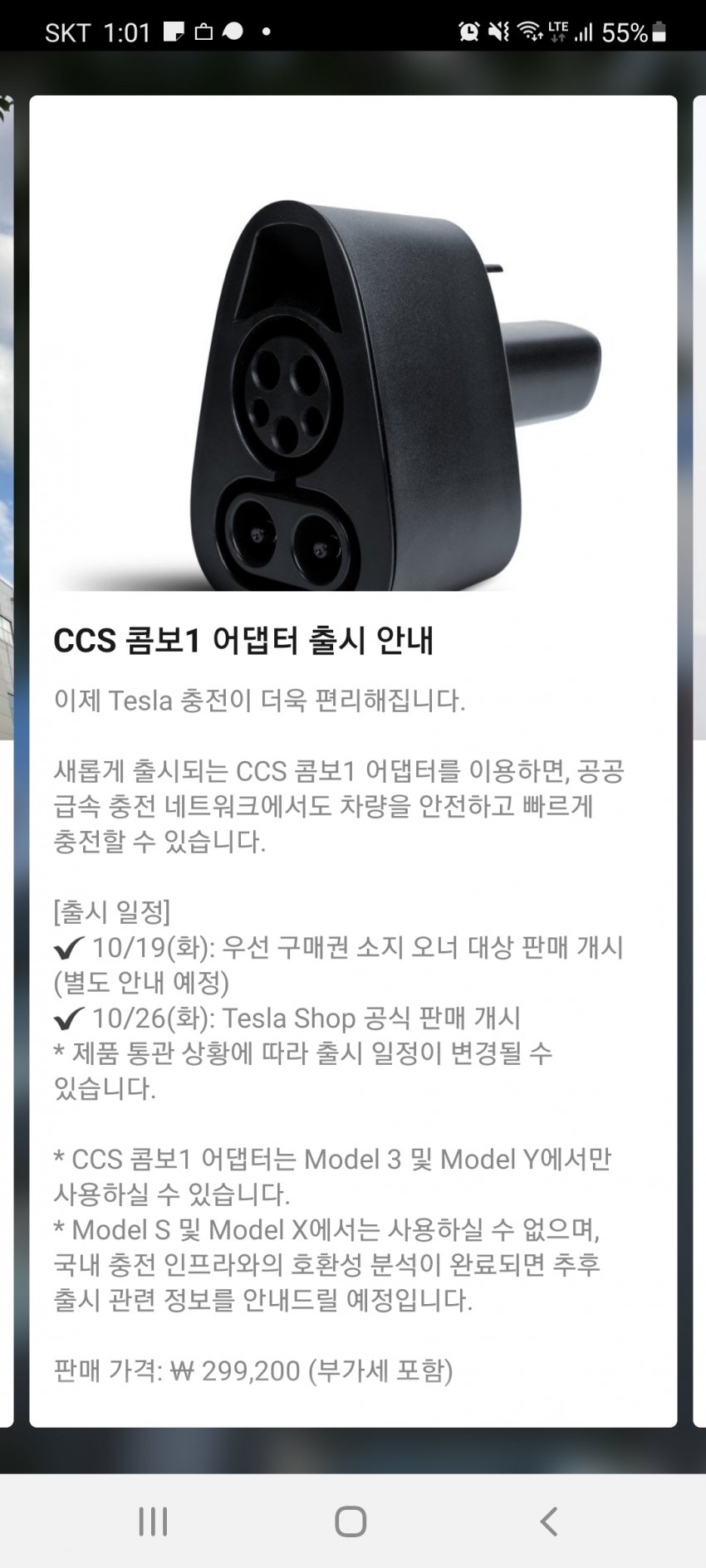This screenshot has height=1568, width=706.
Task: Tap the system home button
Action: pyautogui.click(x=351, y=1522)
